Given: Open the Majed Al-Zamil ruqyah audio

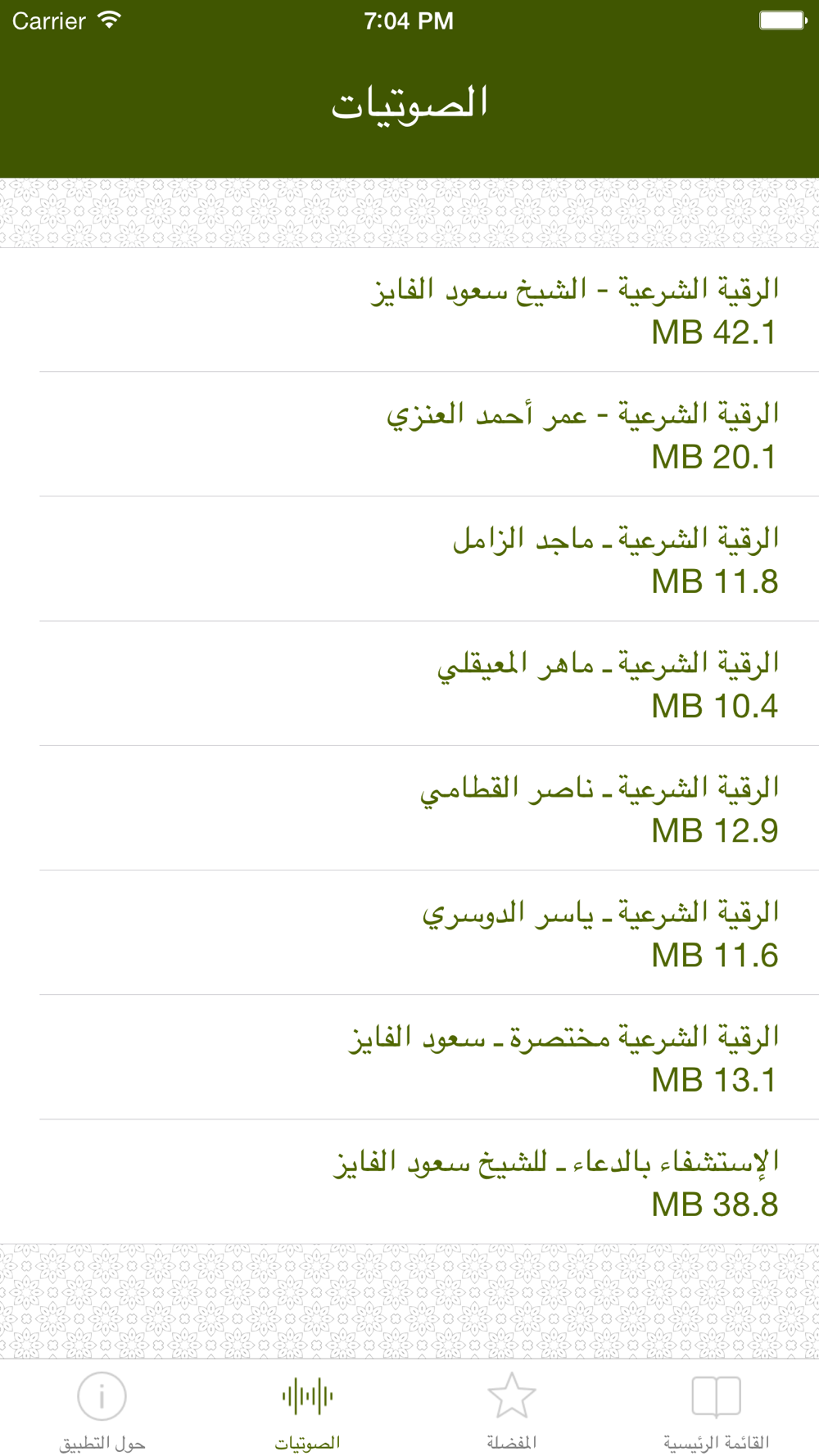Looking at the screenshot, I should (x=409, y=558).
